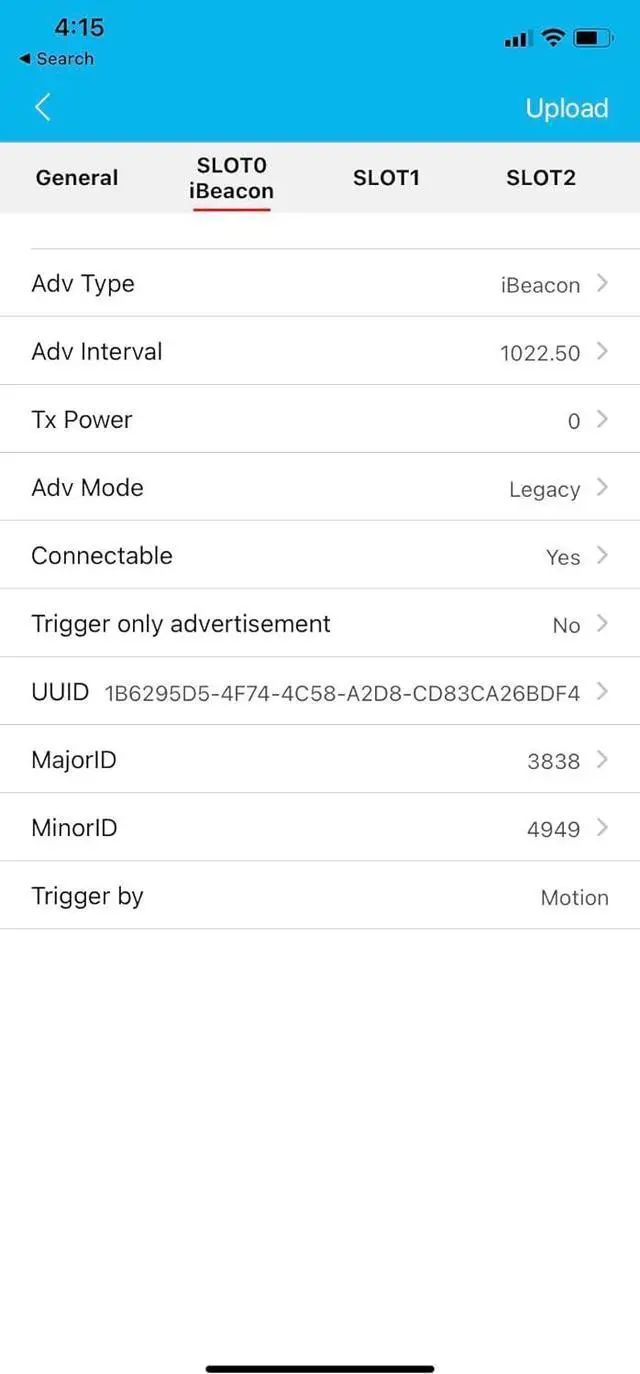Open Trigger only advertisement setting
This screenshot has height=1374, width=640.
point(320,624)
